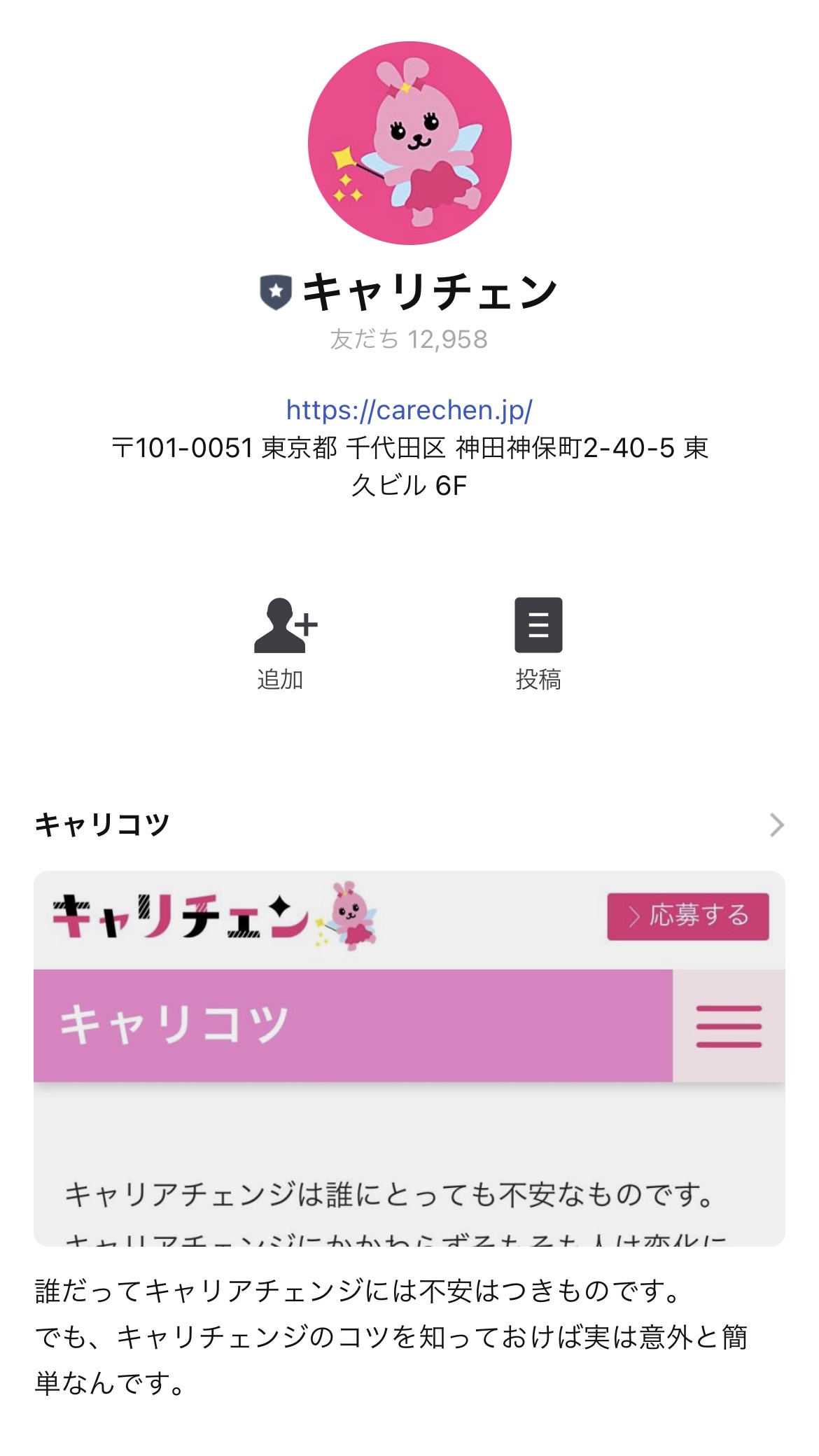Viewport: 819px width, 1456px height.
Task: Open the carechen.jp website link
Action: 409,410
